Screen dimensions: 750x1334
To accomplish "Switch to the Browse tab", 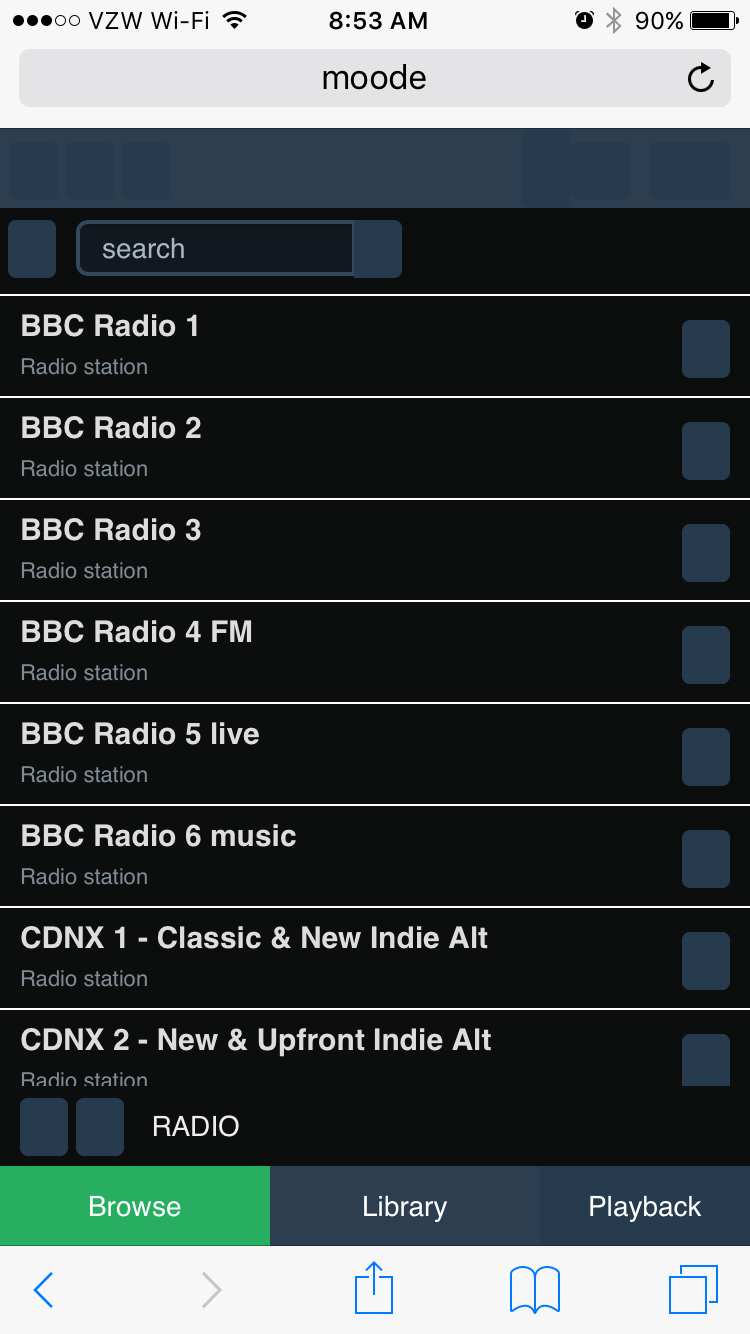I will [135, 1206].
